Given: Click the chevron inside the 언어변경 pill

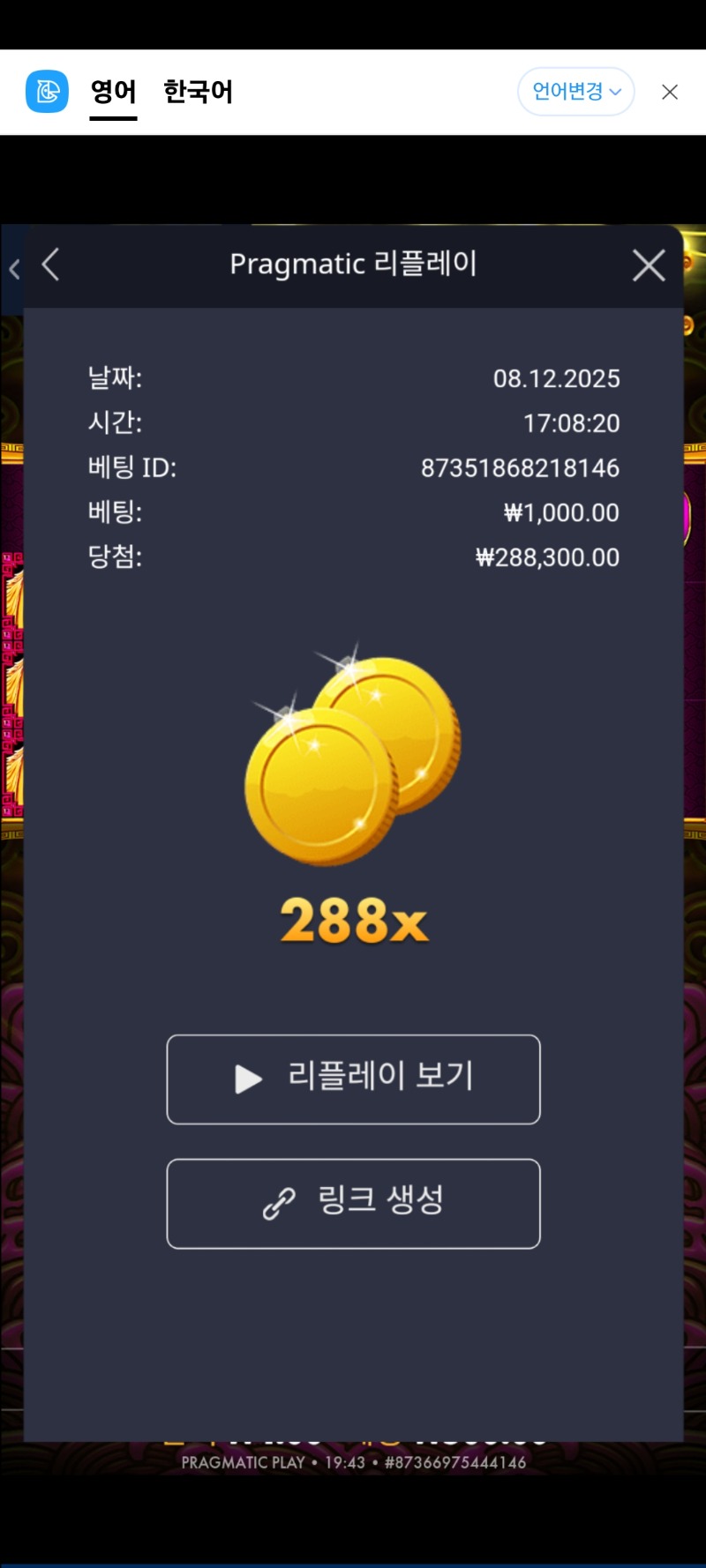Looking at the screenshot, I should 618,91.
